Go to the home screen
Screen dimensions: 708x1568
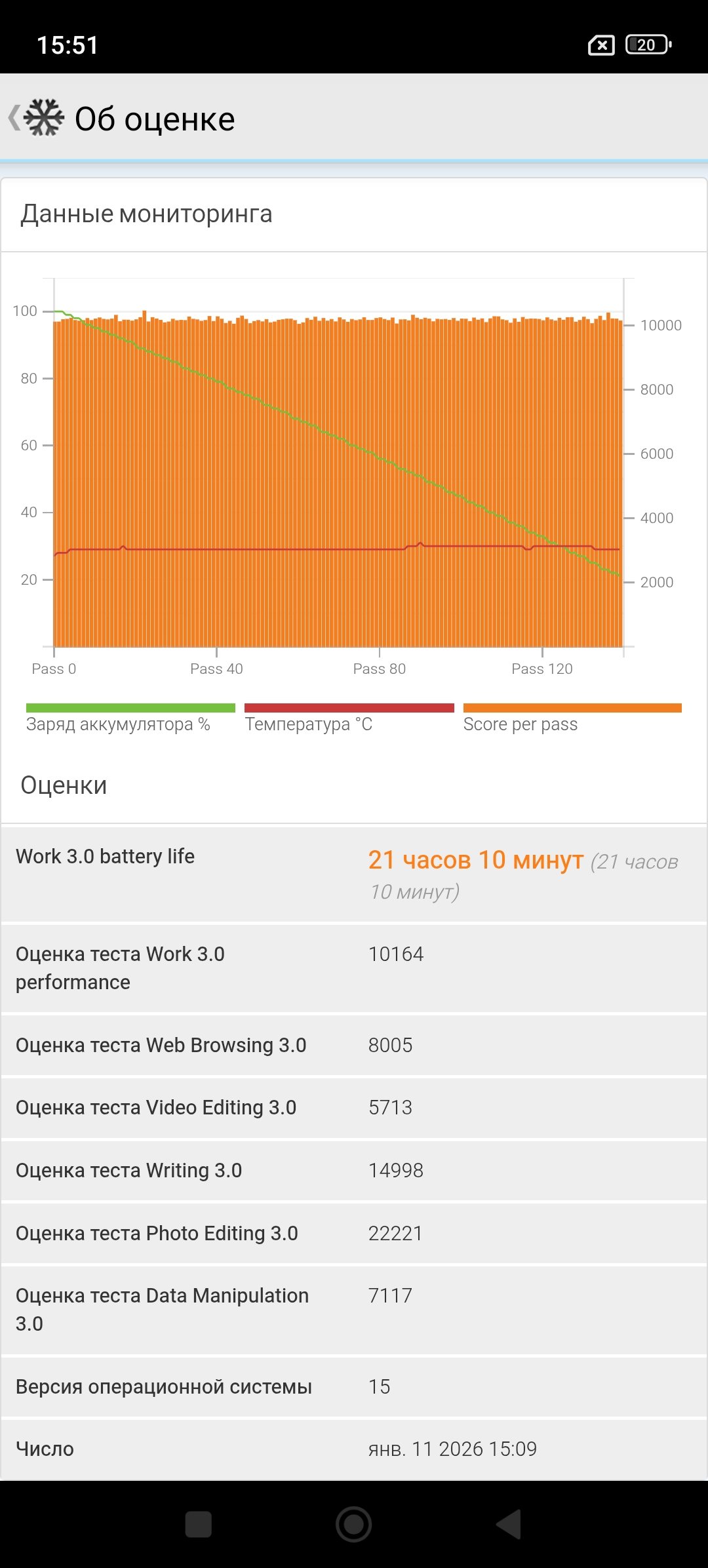pos(354,1523)
